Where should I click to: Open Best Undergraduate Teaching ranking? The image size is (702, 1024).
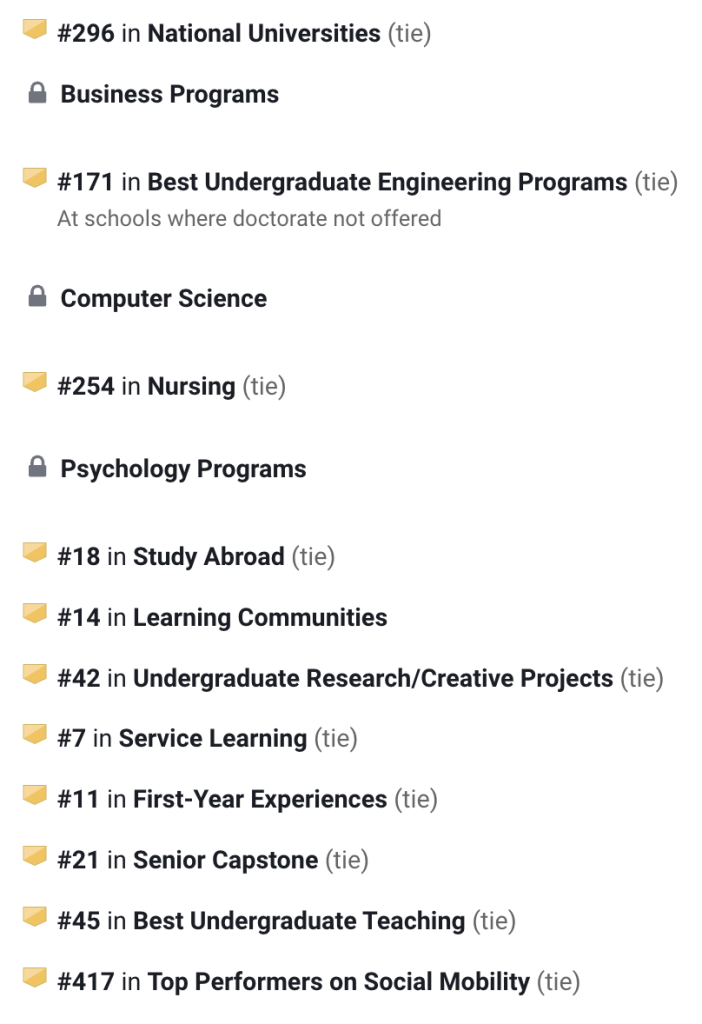[x=298, y=920]
